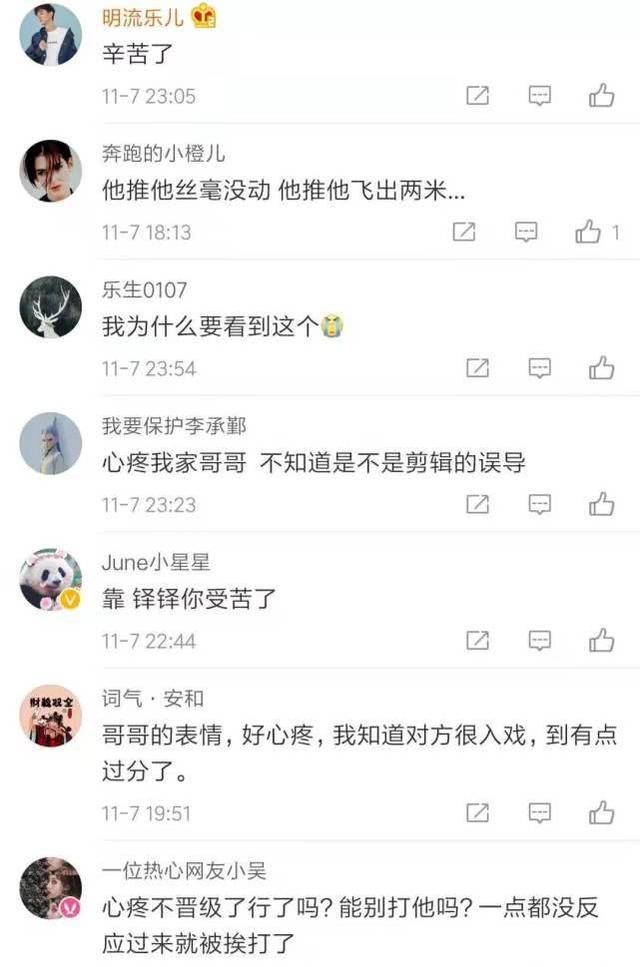Repost the comment from 奔跑的小橙儿
This screenshot has height=967, width=640.
click(464, 232)
